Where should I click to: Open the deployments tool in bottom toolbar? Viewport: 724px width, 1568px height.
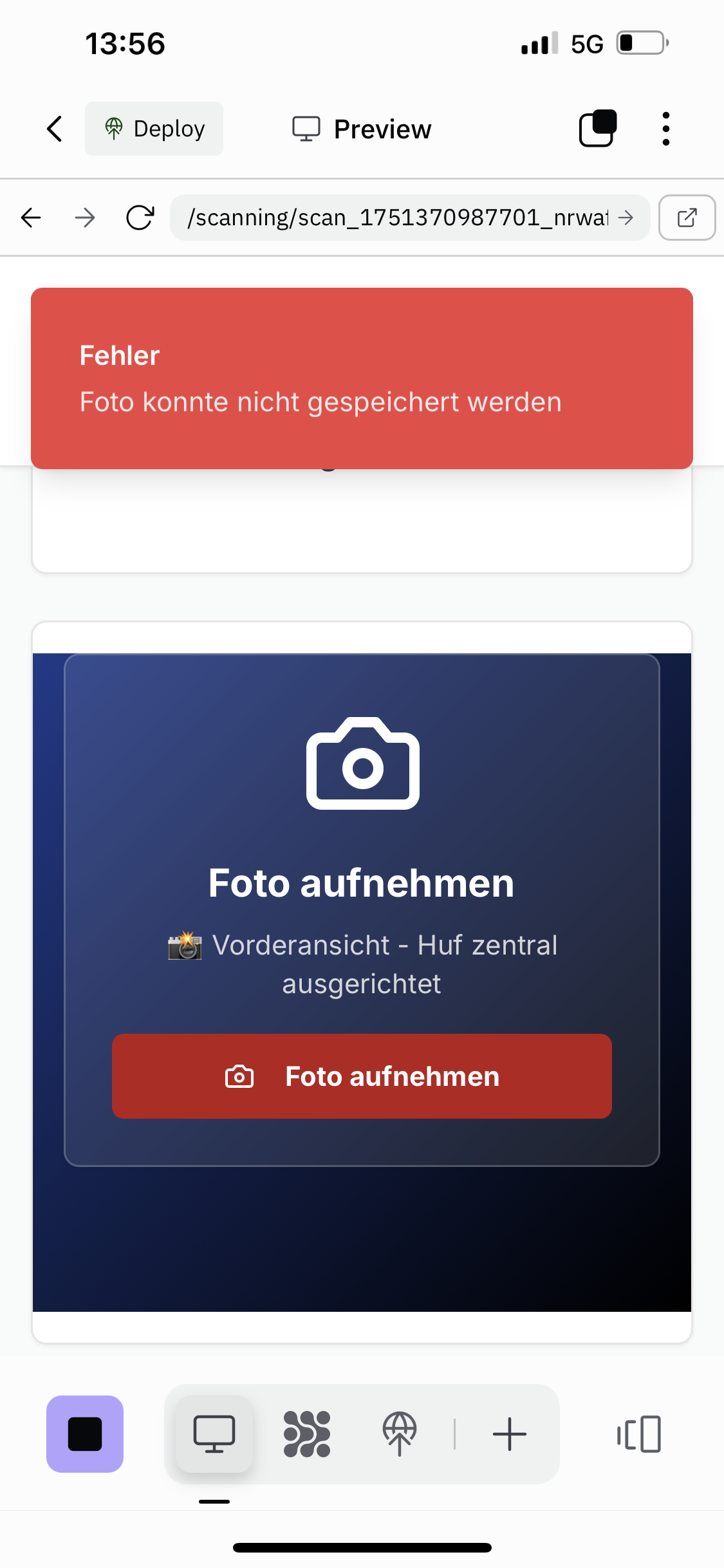point(400,1434)
